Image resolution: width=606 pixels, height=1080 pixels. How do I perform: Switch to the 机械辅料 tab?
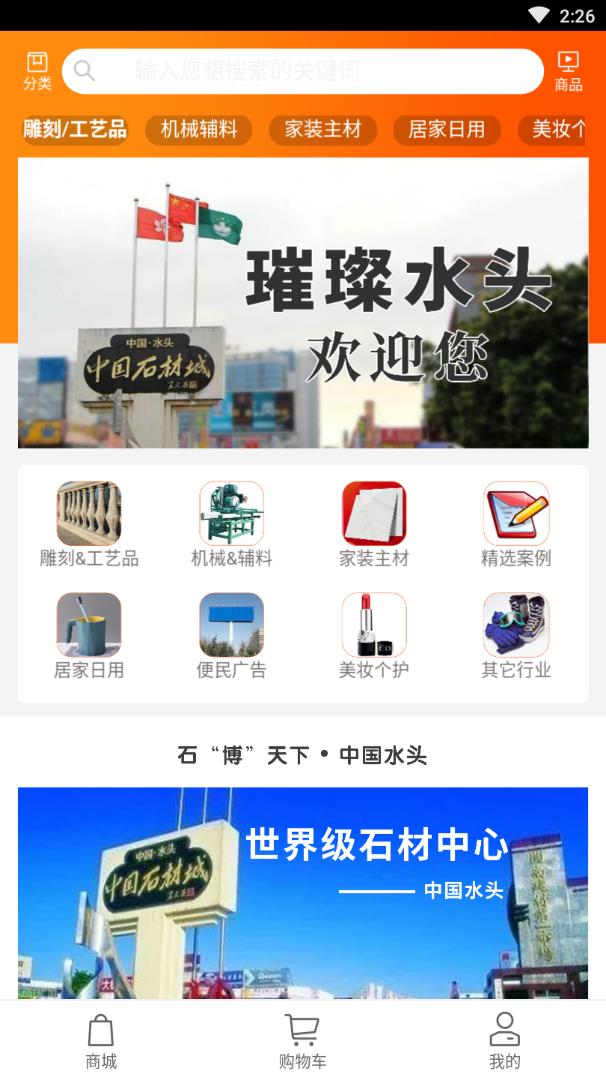pos(199,129)
